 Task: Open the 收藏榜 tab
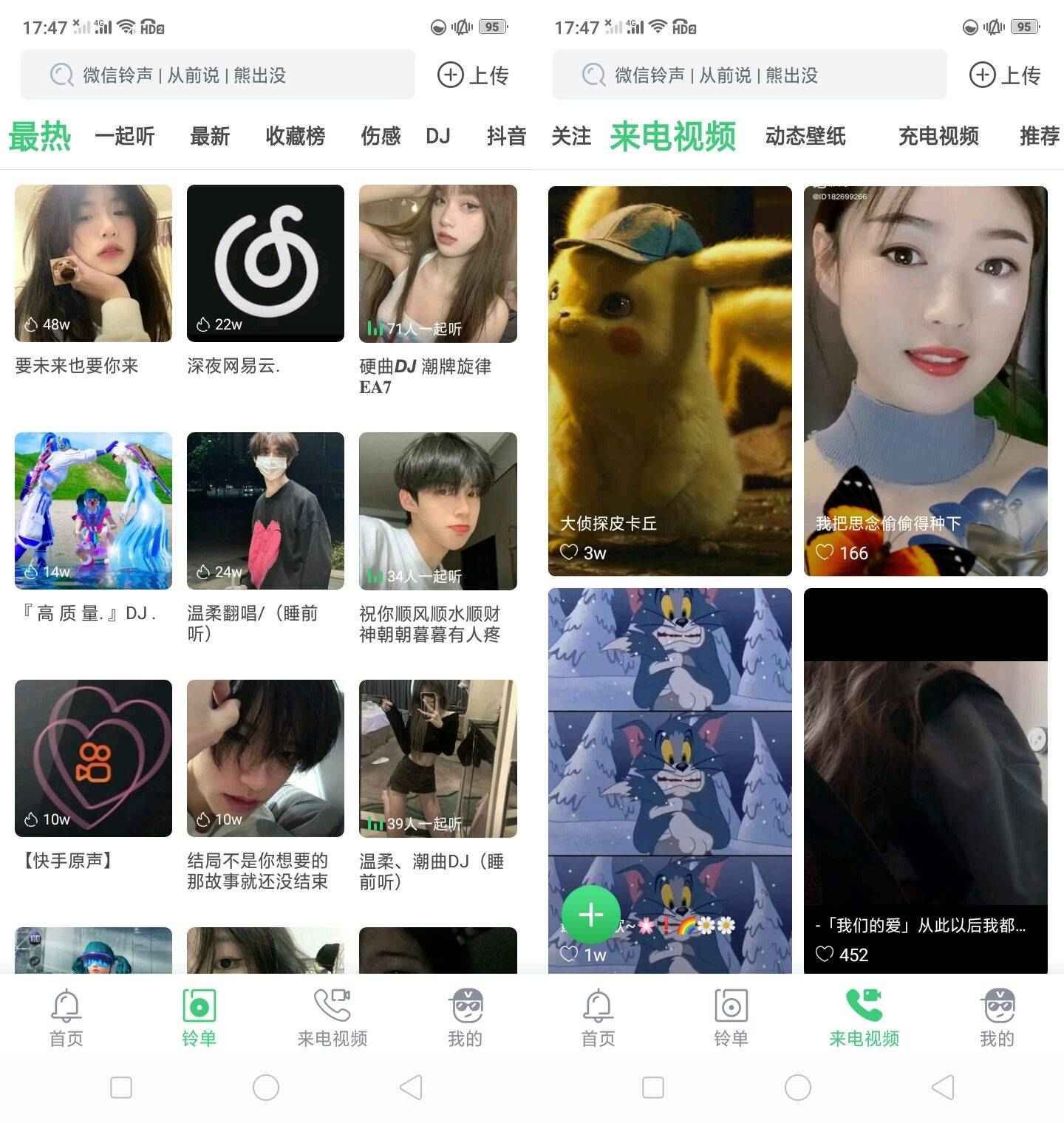click(x=296, y=136)
